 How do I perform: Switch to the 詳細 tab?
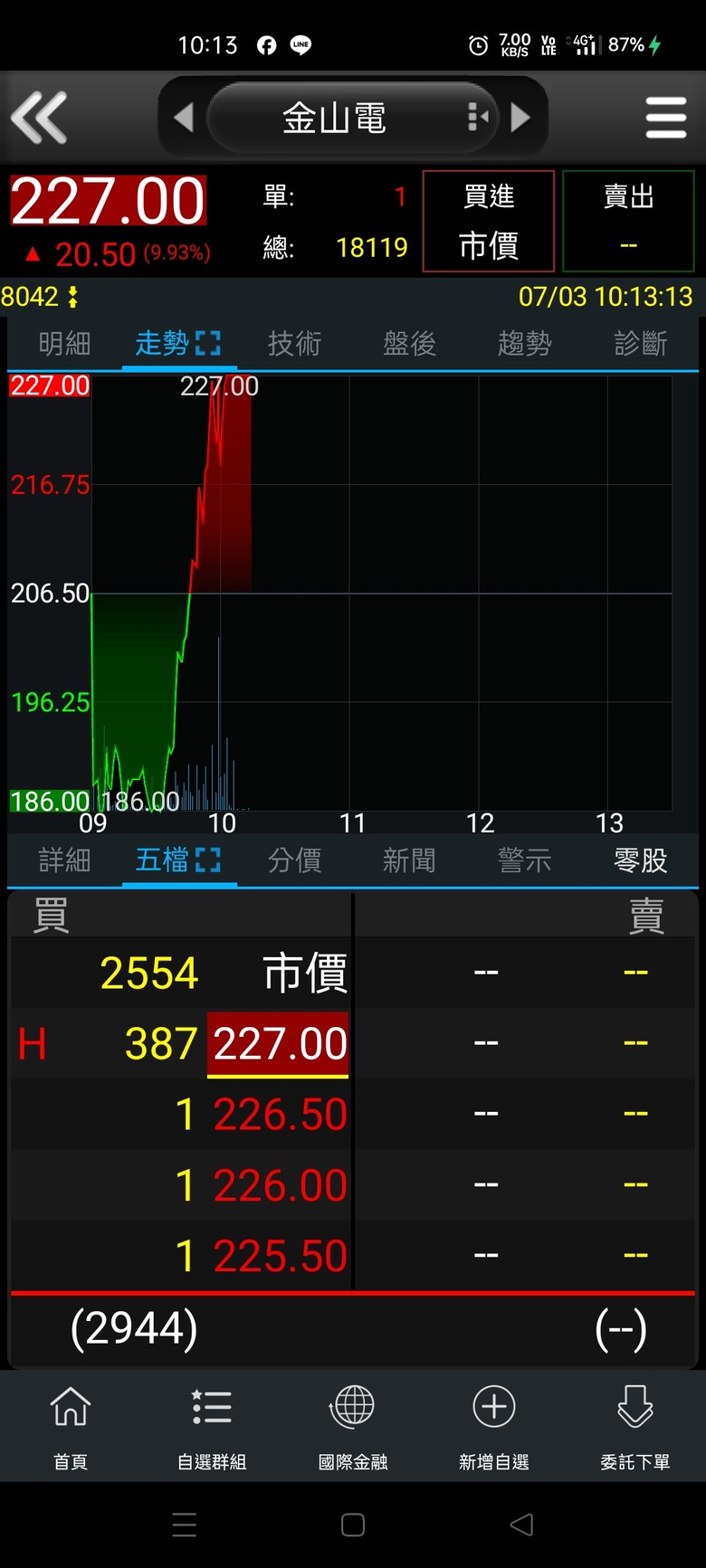64,860
